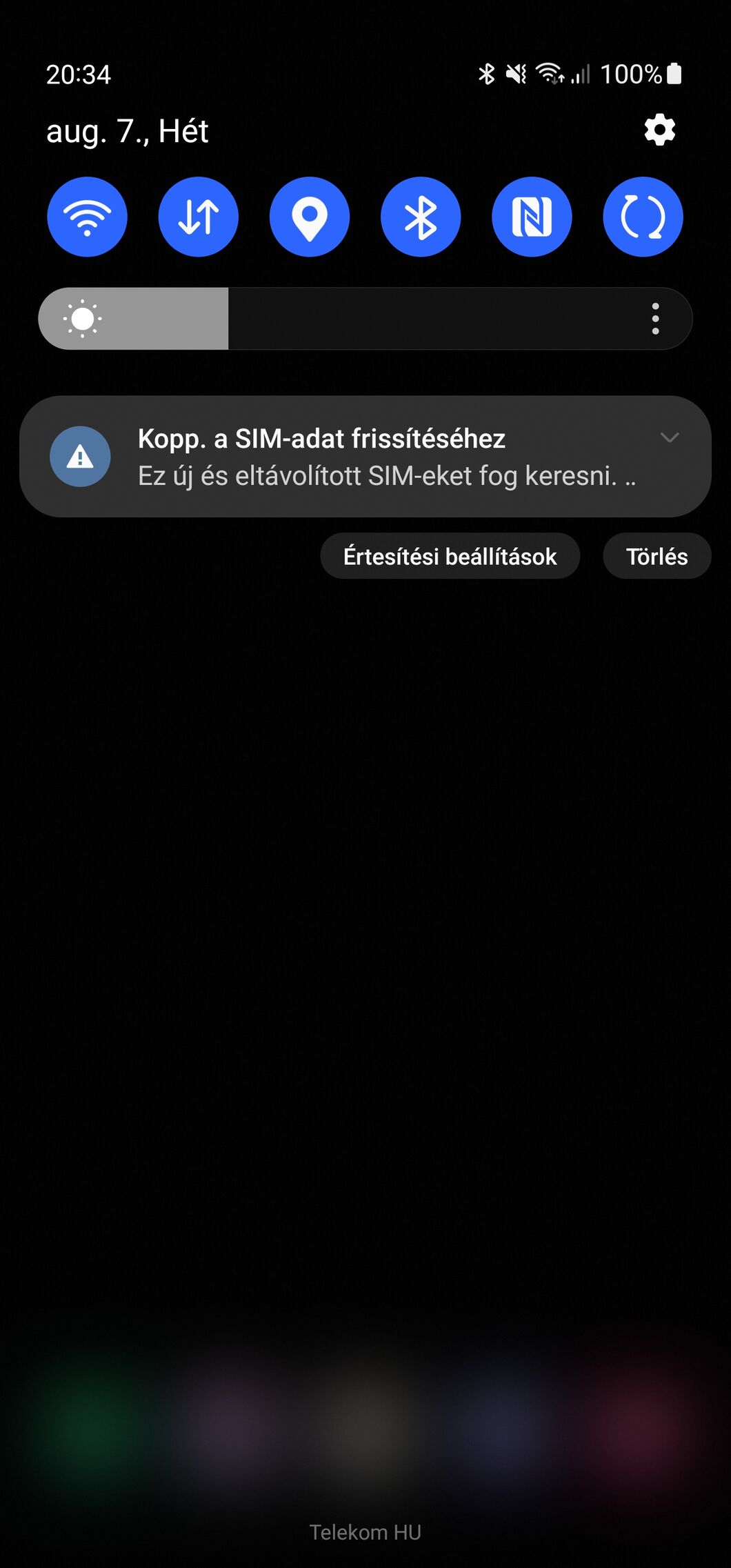Toggle the auto sync tile
This screenshot has height=1568, width=731.
click(x=643, y=217)
